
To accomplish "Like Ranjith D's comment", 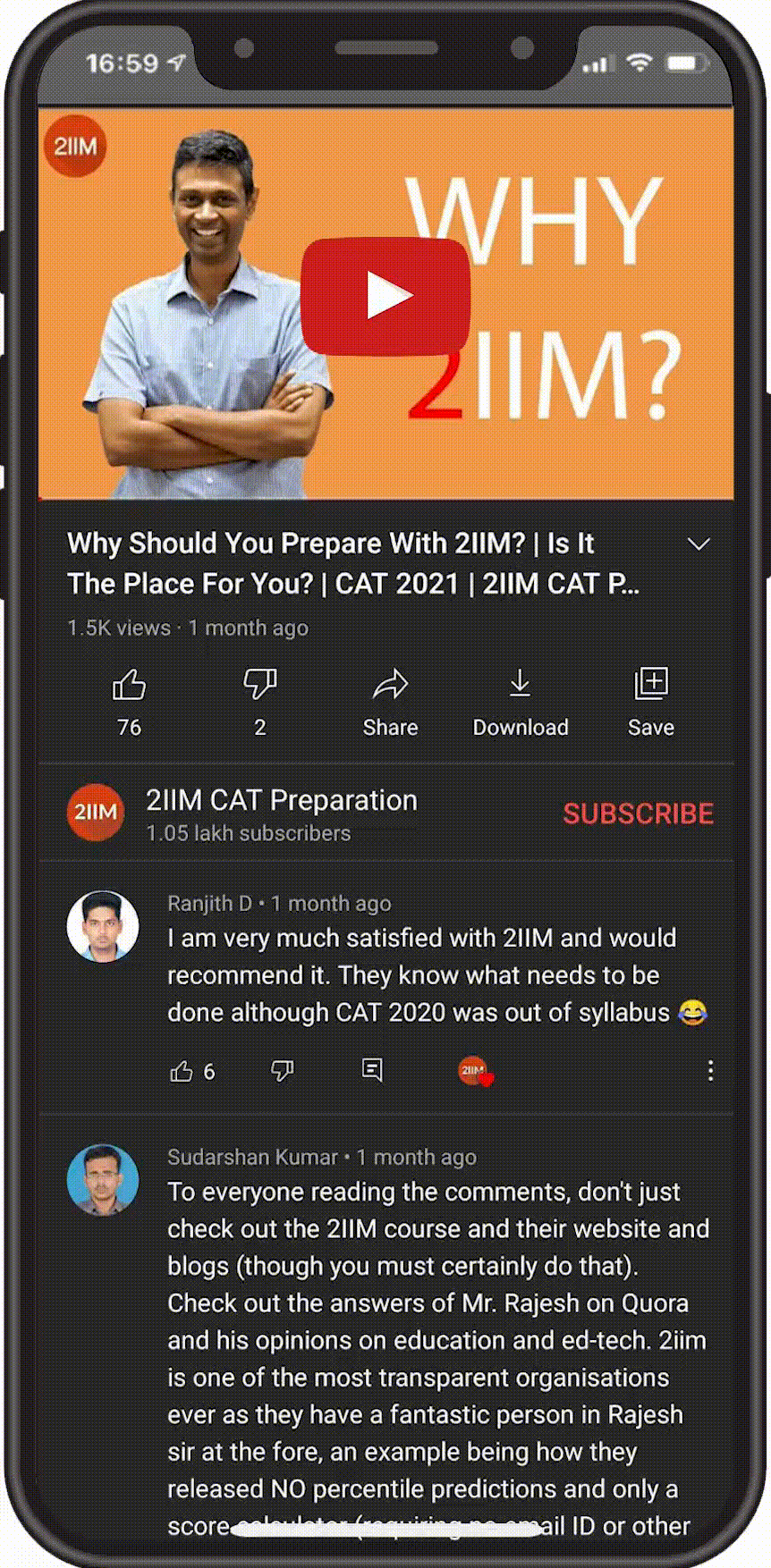I will click(182, 1071).
